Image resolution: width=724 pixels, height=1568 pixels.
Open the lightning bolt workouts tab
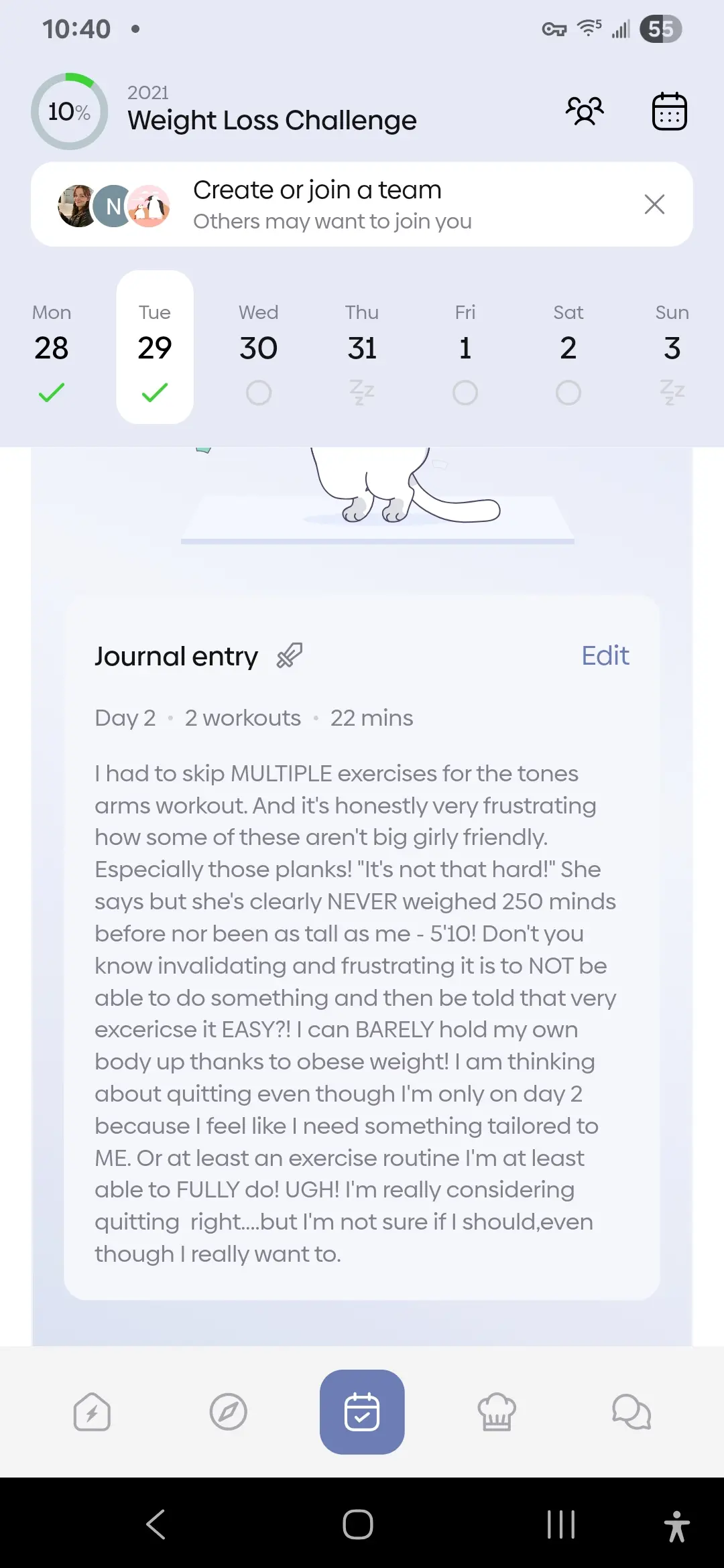click(92, 1412)
